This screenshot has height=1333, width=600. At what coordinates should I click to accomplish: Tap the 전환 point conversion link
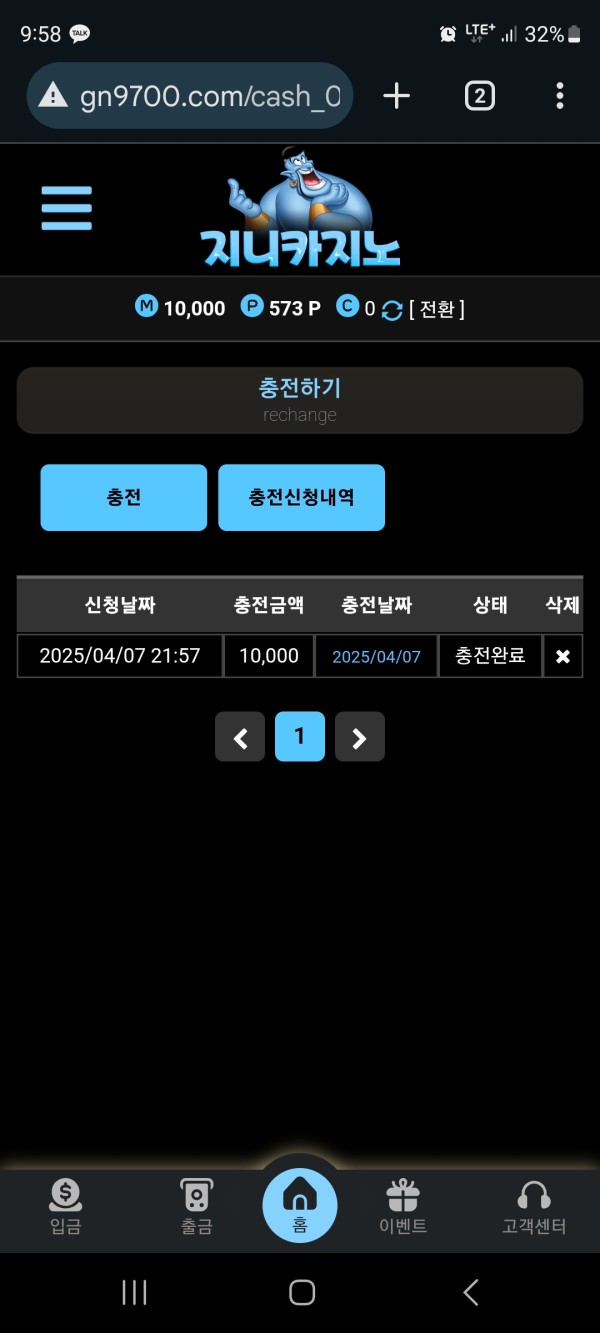click(x=436, y=309)
